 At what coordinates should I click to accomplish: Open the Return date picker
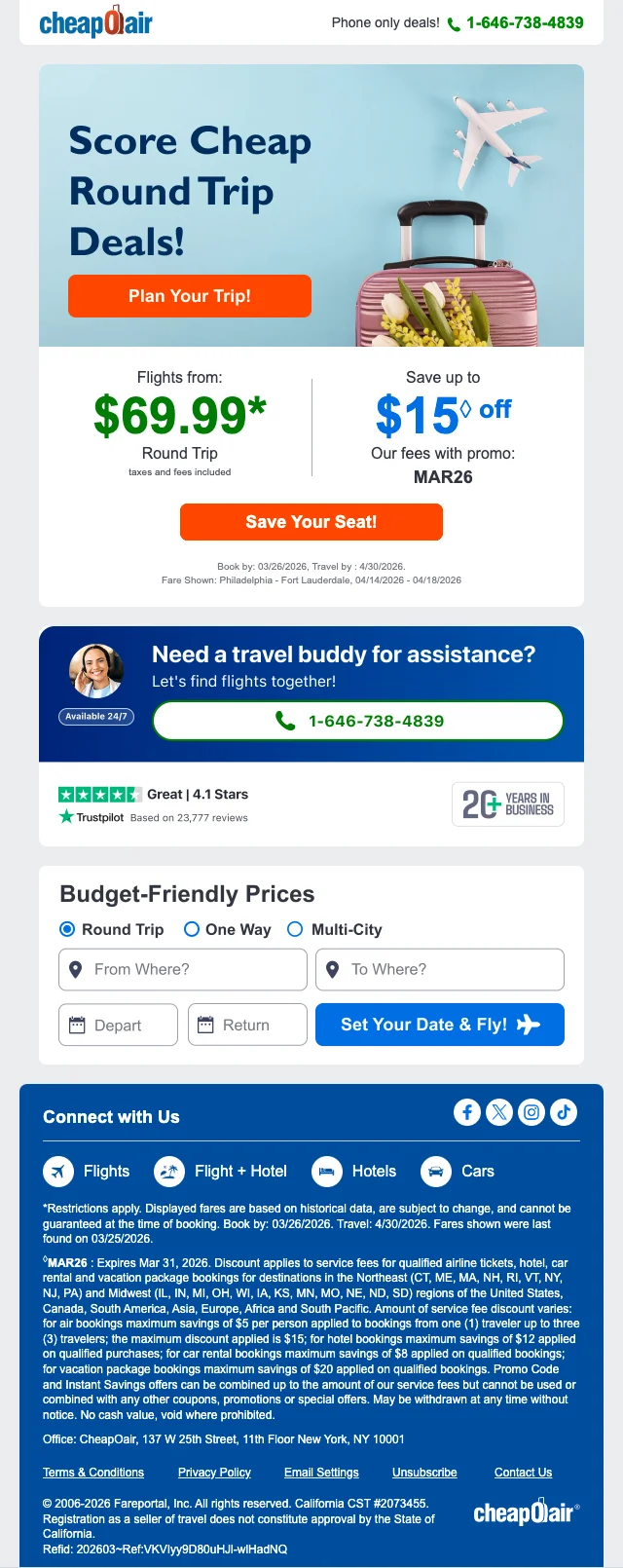[x=247, y=1025]
